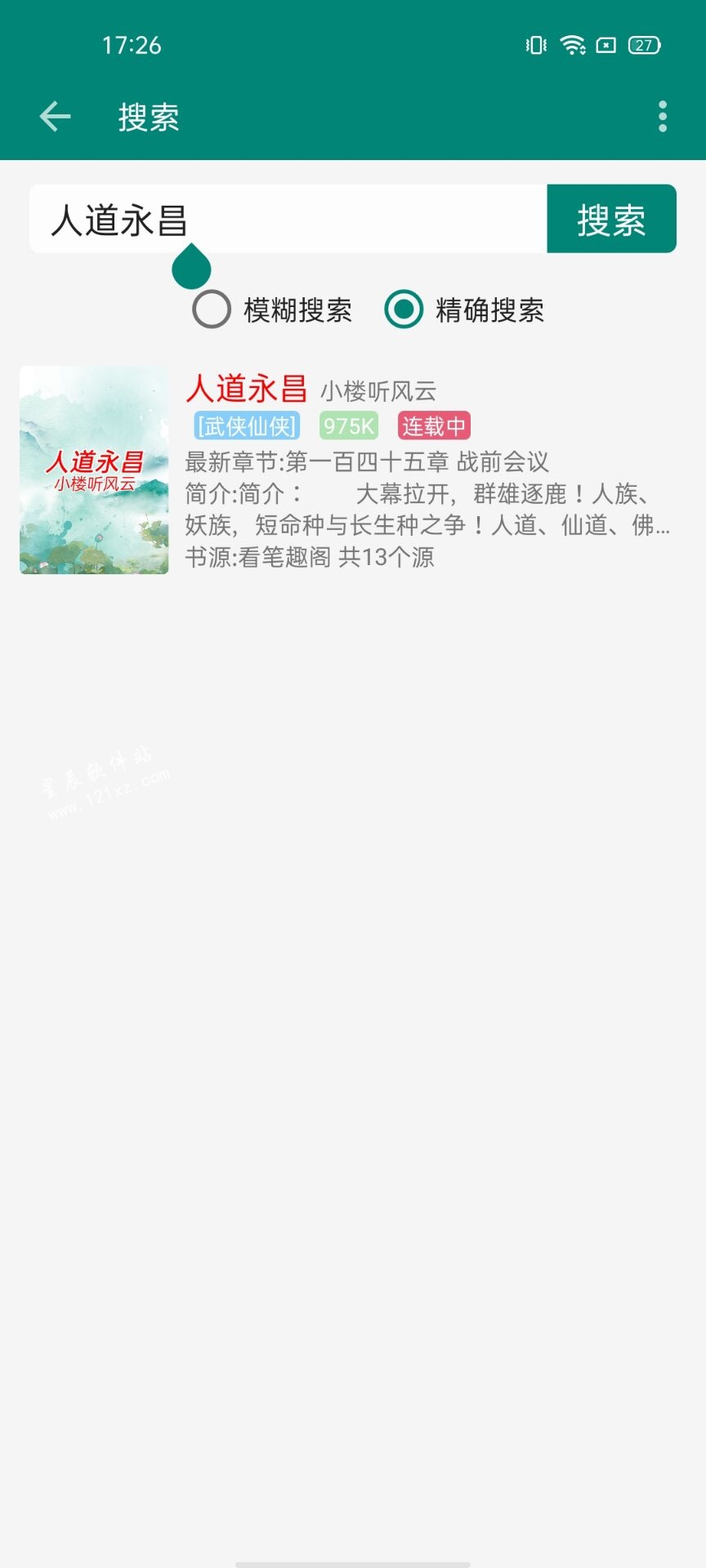The image size is (706, 1568).
Task: Tap the search field containing 人道永昌
Action: 288,219
